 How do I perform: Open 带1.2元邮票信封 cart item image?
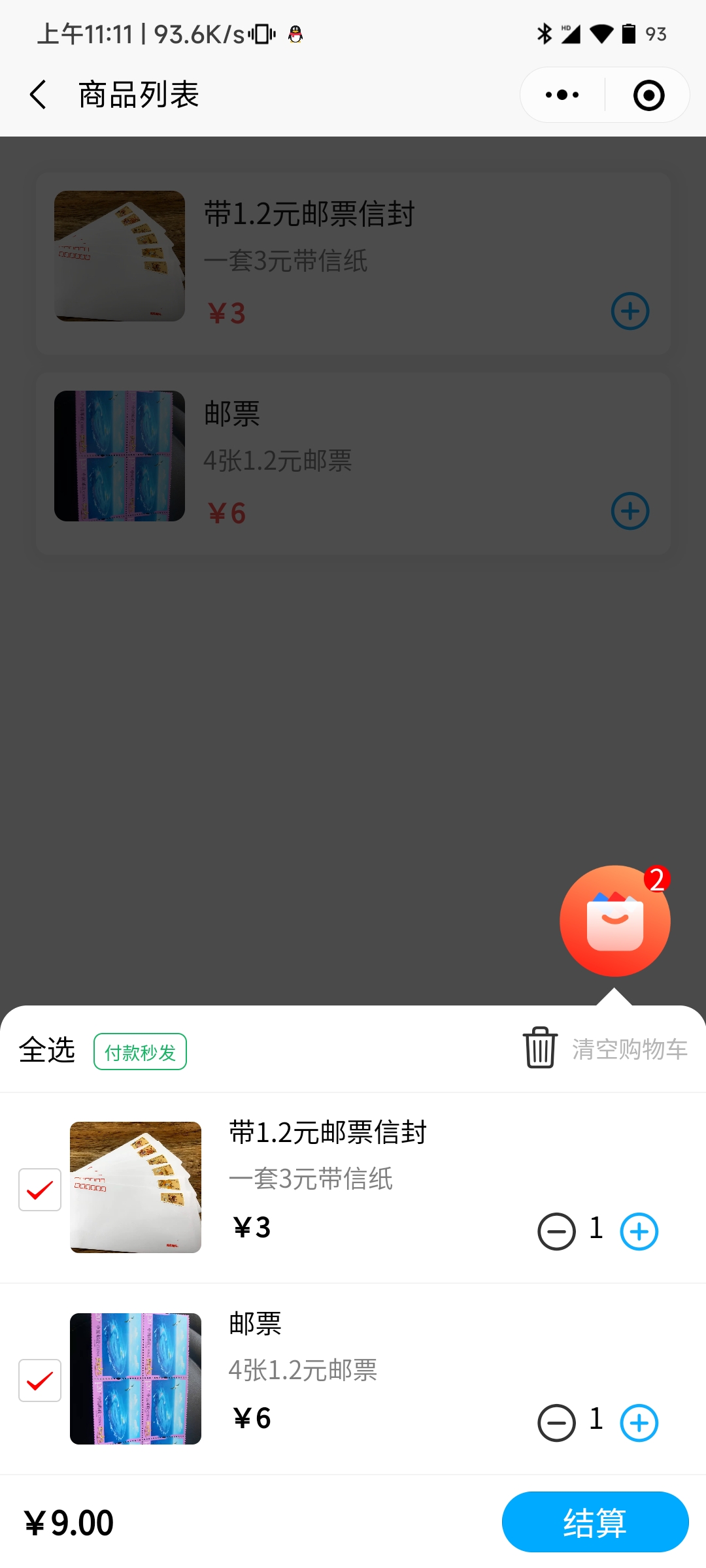click(x=135, y=1187)
